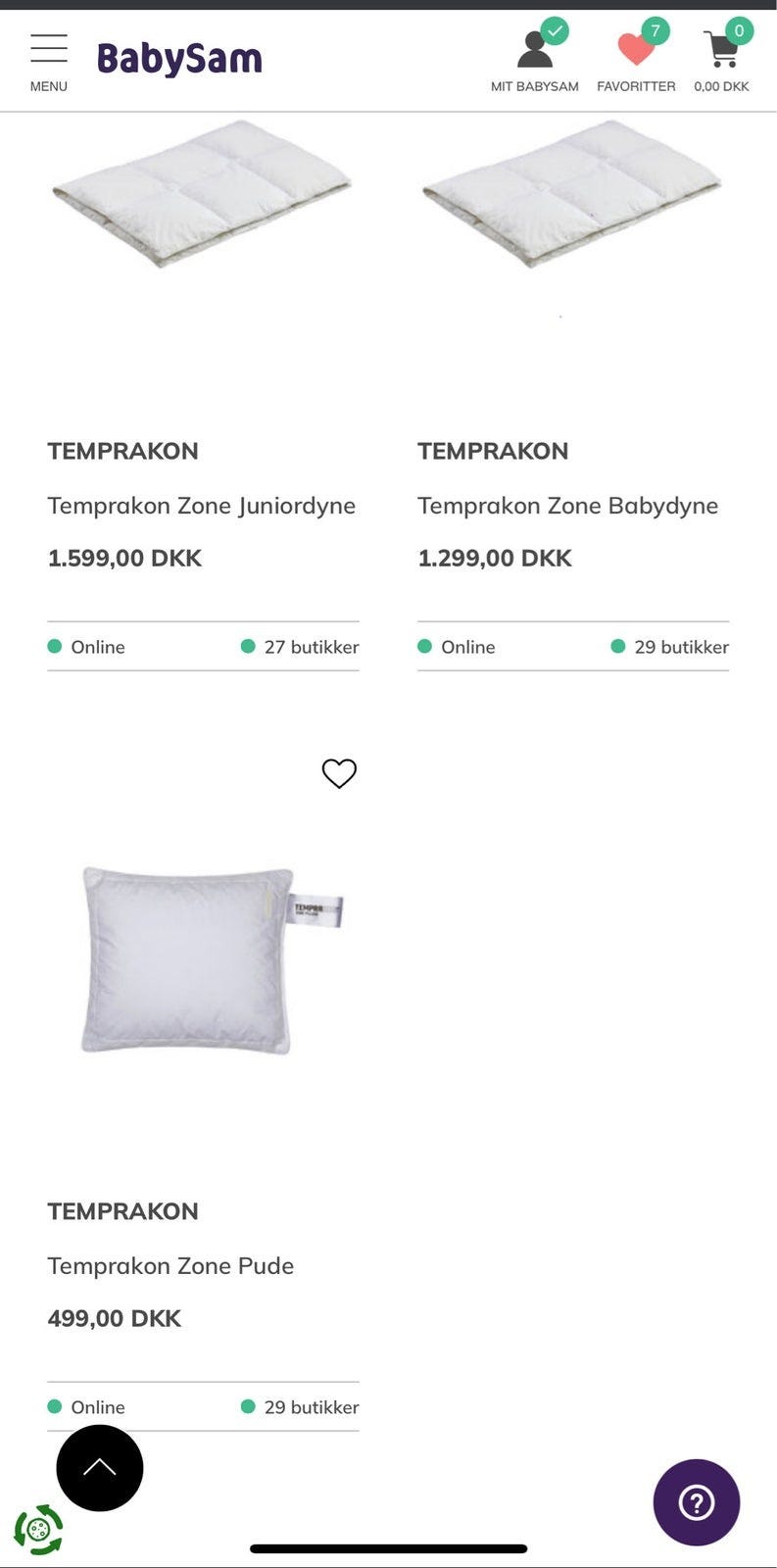Open the green cookie settings icon
This screenshot has height=1568, width=777.
[38, 1529]
